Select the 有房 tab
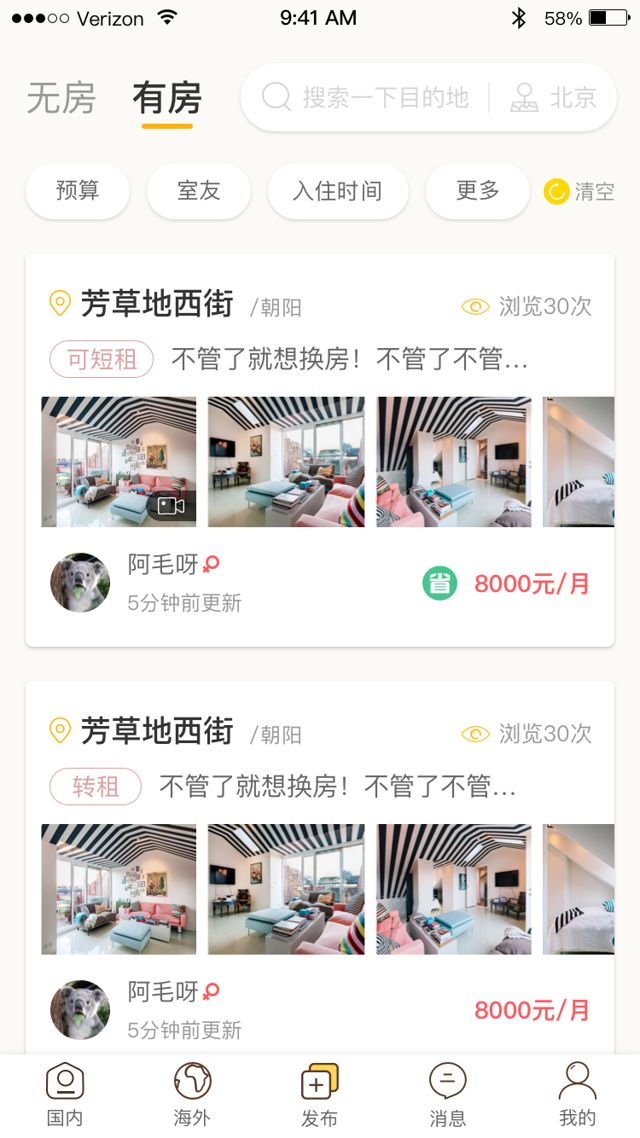Image resolution: width=640 pixels, height=1138 pixels. pyautogui.click(x=167, y=98)
